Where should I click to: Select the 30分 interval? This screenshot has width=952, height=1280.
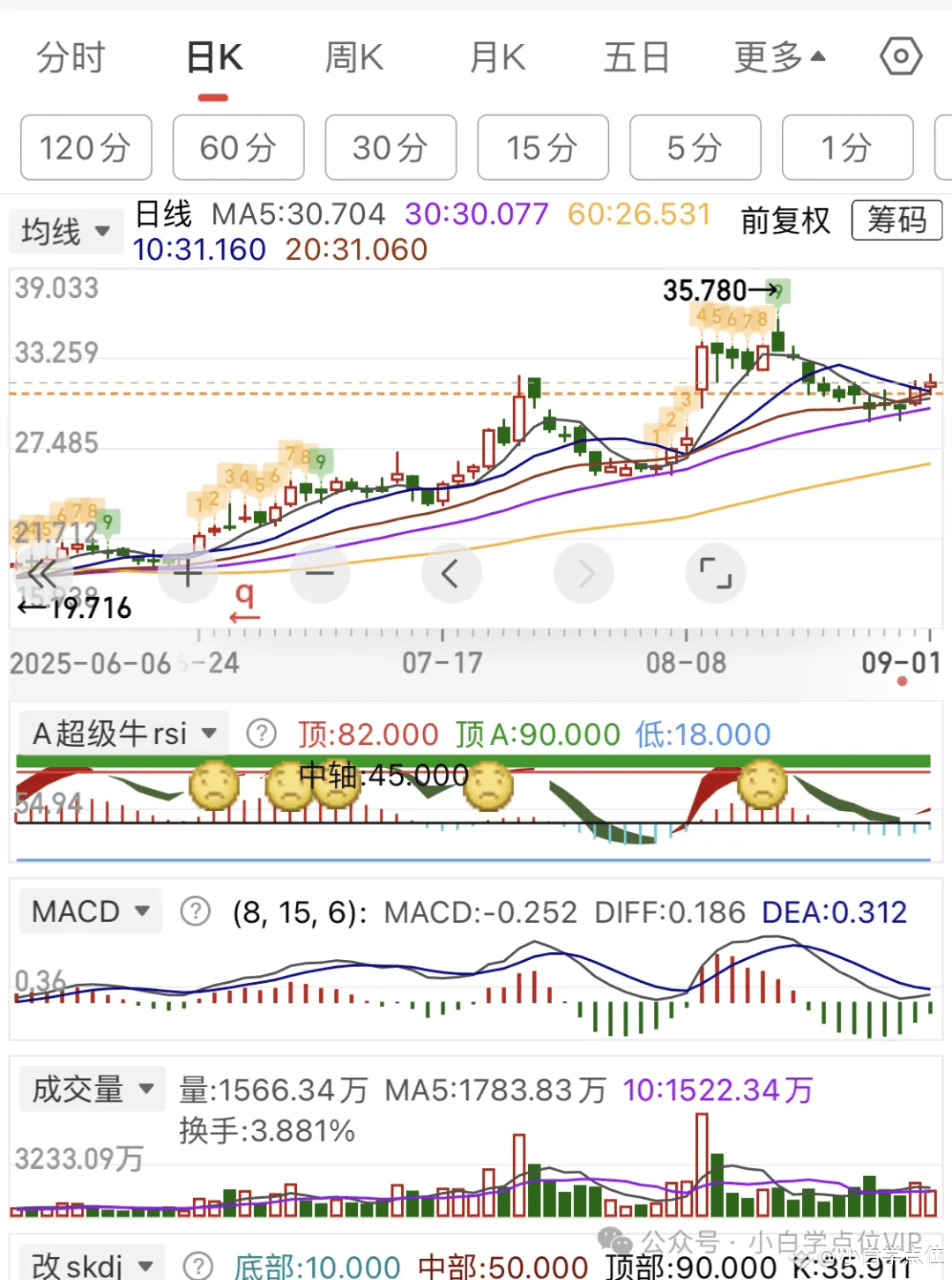click(x=390, y=147)
